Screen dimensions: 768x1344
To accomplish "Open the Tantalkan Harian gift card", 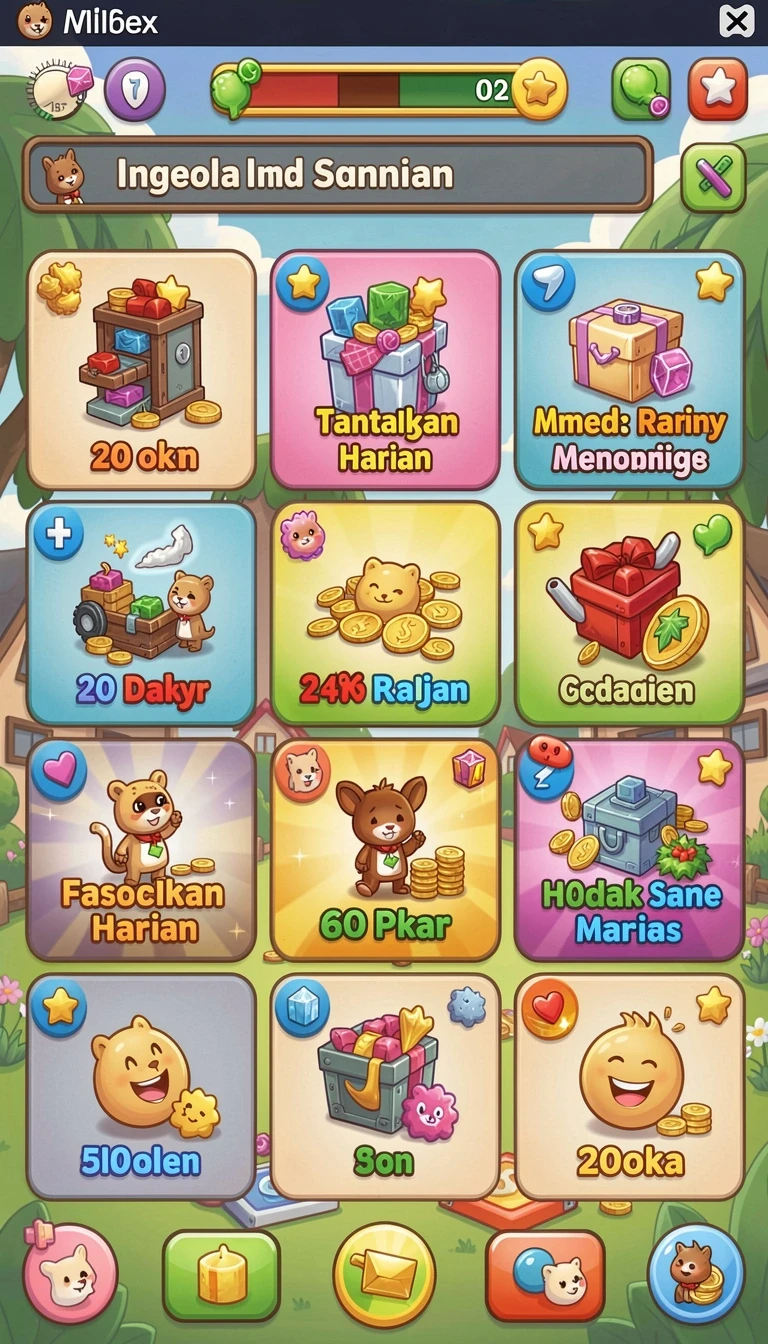I will [385, 370].
